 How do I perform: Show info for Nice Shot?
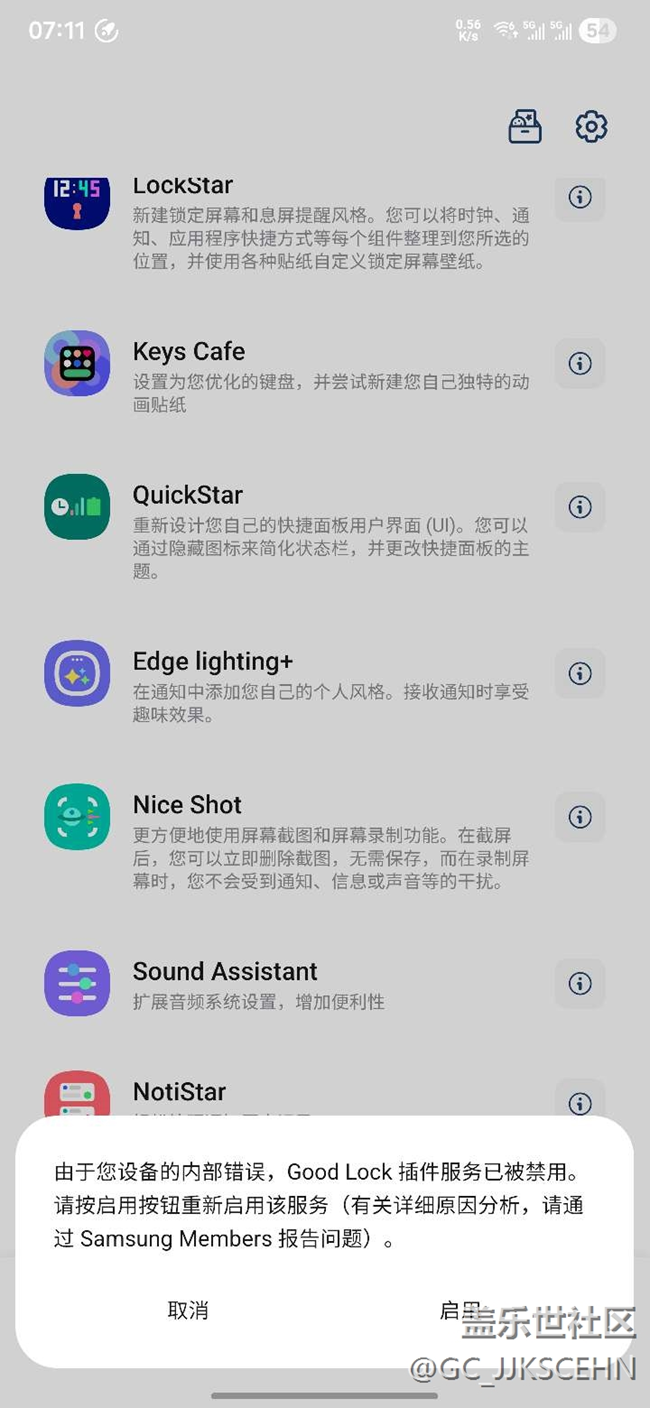580,817
